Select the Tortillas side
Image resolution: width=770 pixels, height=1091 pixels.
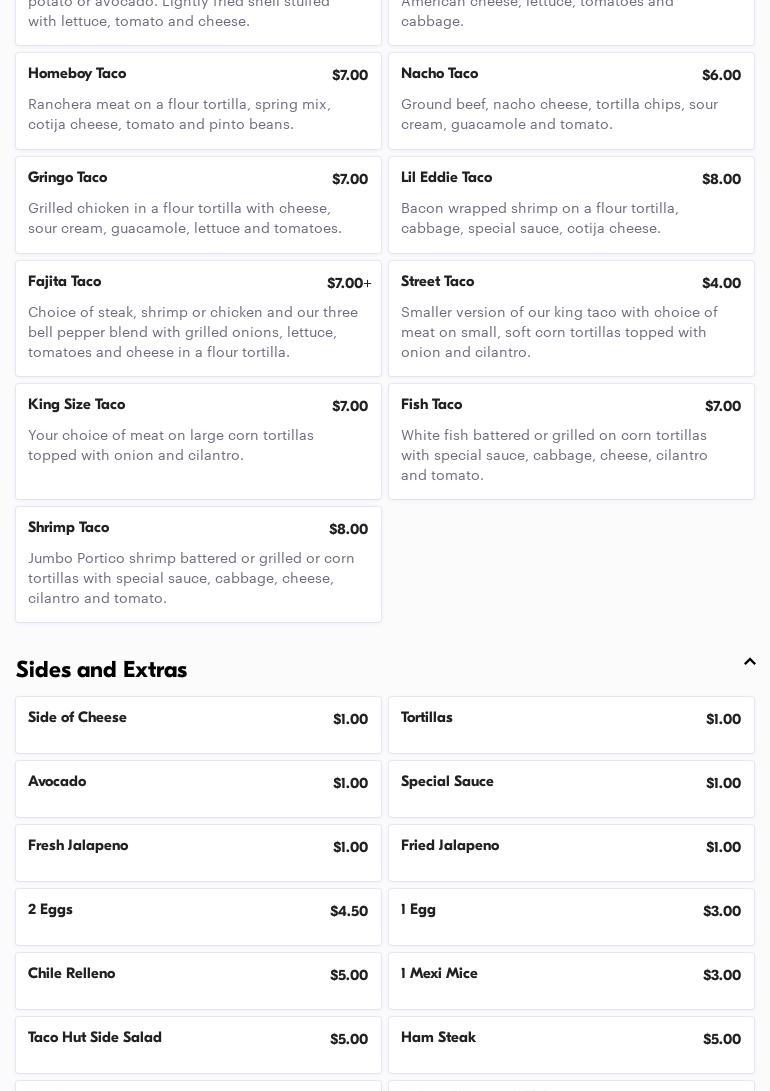[x=571, y=725]
